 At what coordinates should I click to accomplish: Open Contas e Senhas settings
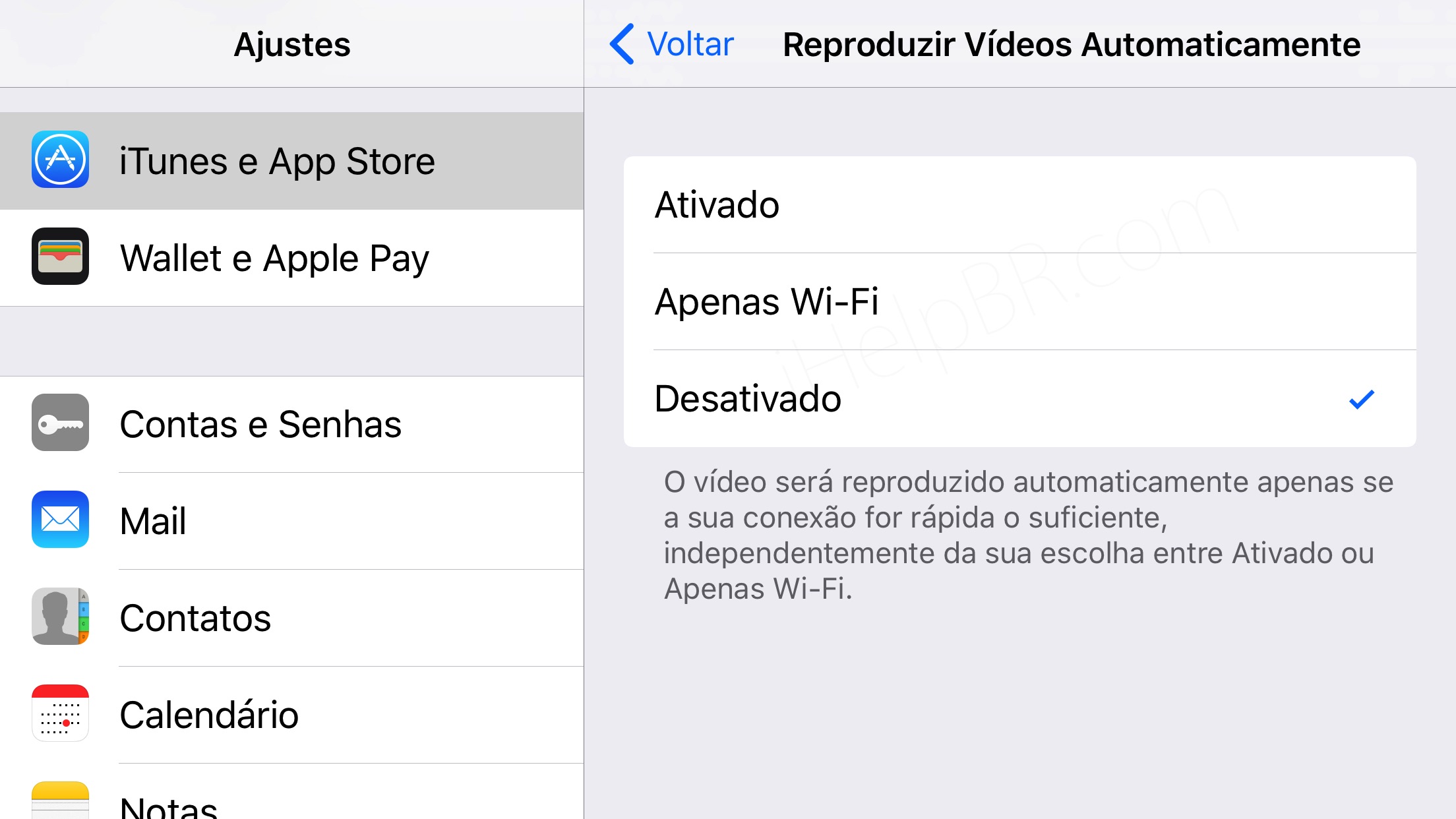(291, 424)
